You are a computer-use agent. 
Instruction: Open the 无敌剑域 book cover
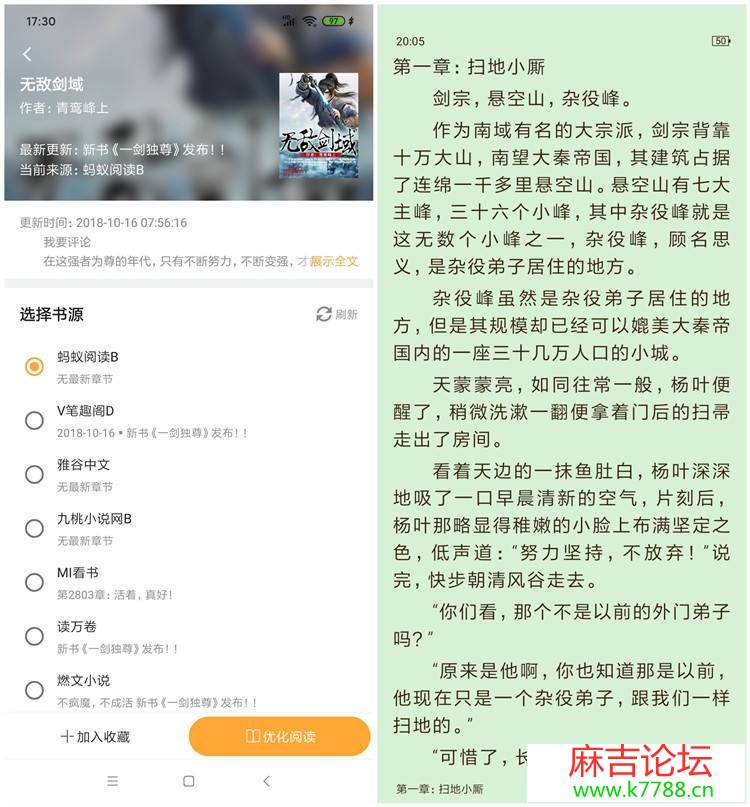click(318, 125)
